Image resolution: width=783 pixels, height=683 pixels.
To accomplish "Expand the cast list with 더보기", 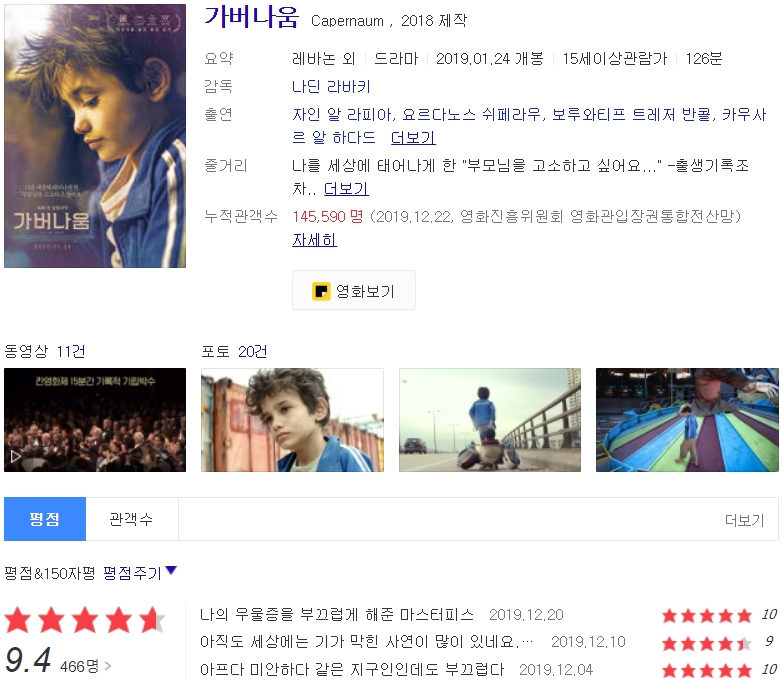I will pyautogui.click(x=413, y=137).
